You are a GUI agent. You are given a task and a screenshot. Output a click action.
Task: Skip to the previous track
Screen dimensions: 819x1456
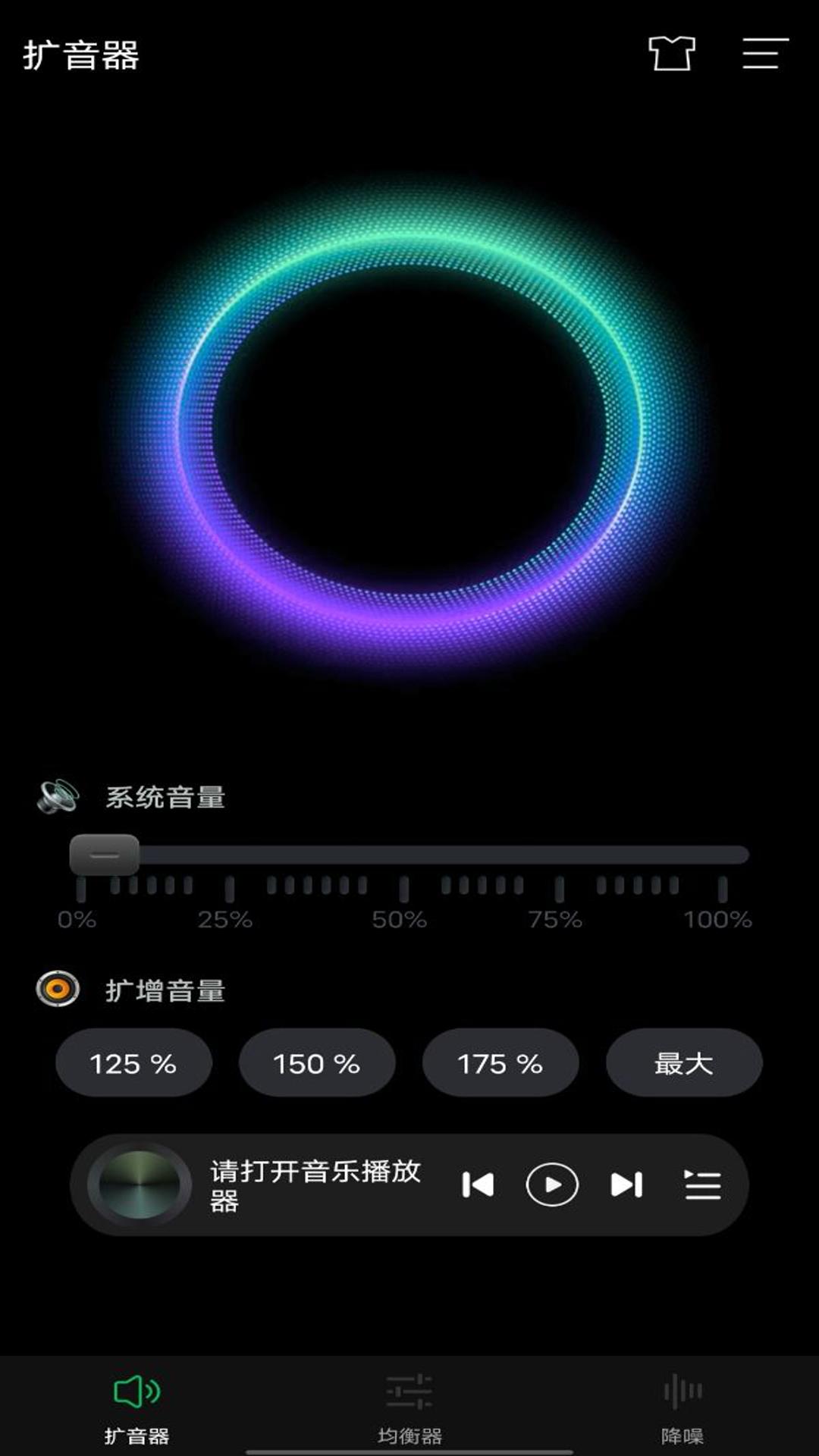click(478, 1185)
